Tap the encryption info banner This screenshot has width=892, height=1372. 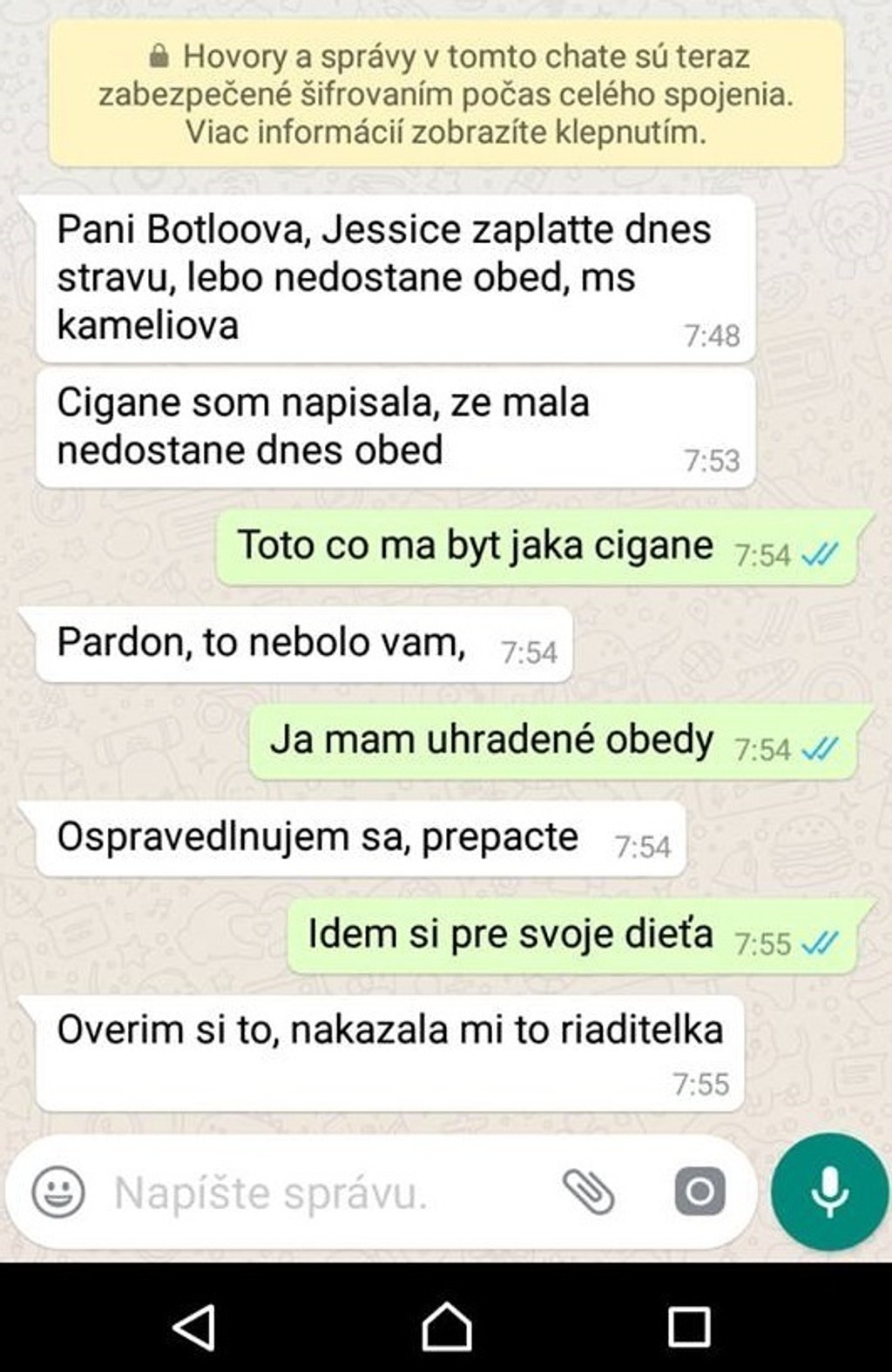(x=446, y=94)
